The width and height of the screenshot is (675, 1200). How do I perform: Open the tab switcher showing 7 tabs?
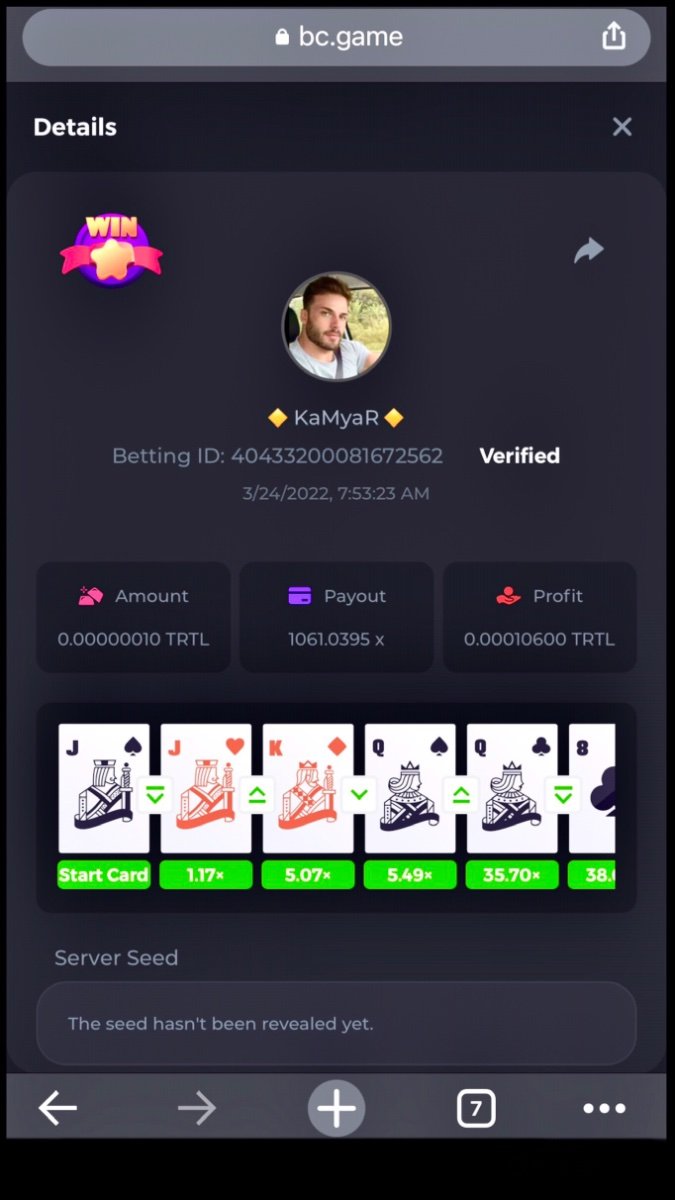pyautogui.click(x=476, y=1108)
